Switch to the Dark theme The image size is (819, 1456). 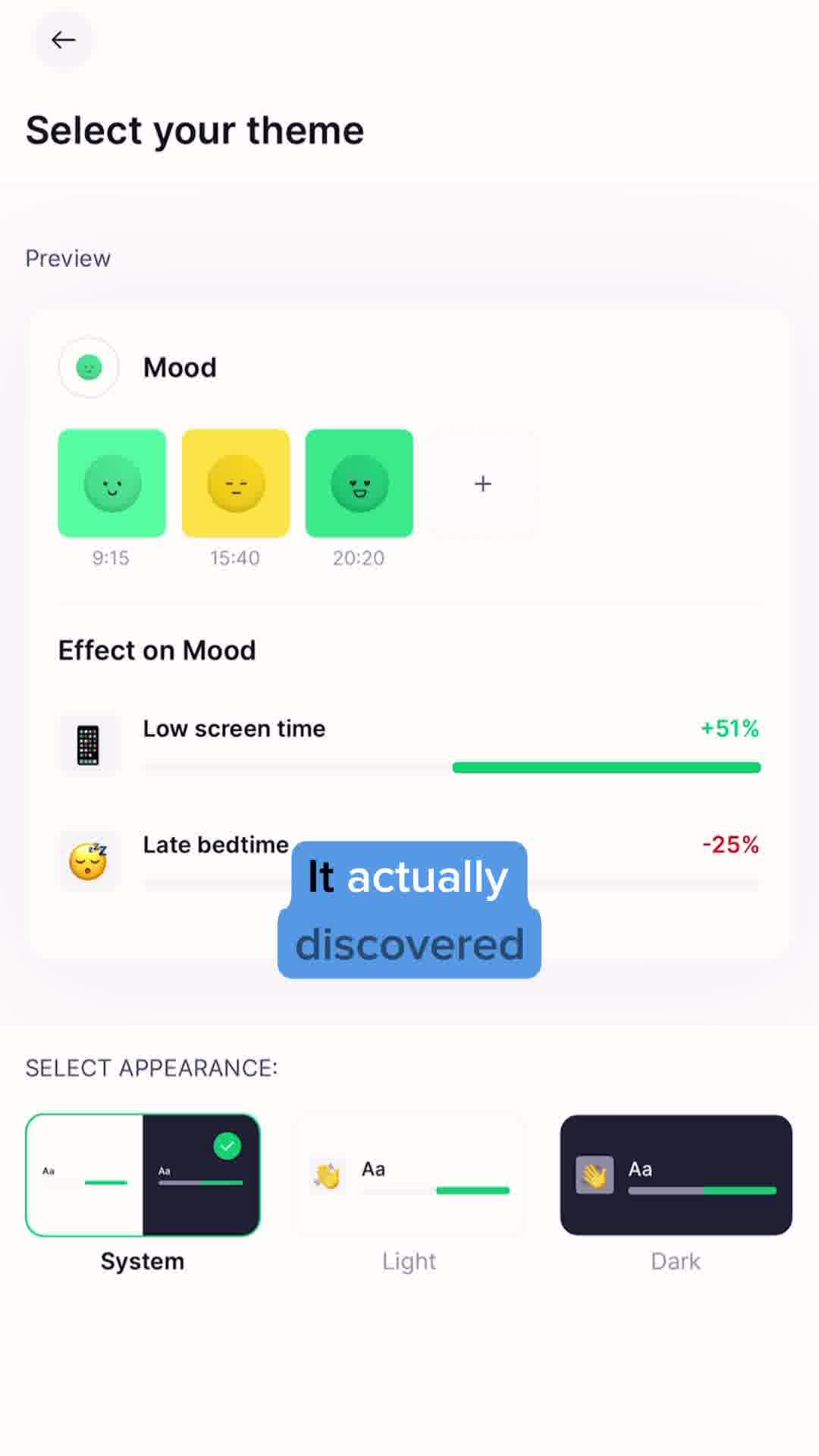coord(676,1175)
